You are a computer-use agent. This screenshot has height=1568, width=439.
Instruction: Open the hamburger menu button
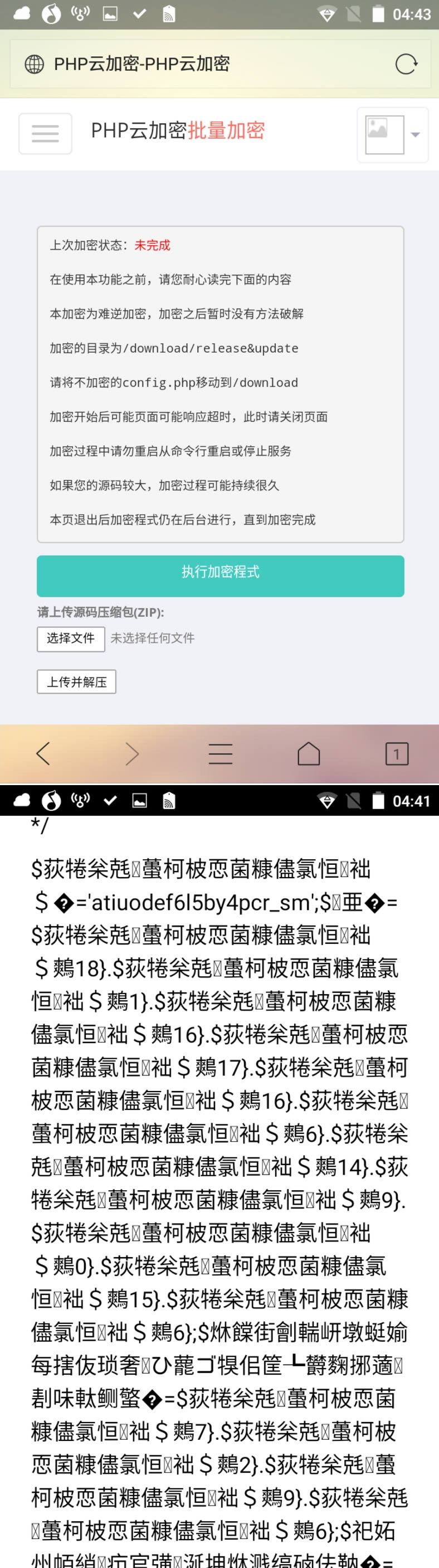(45, 133)
